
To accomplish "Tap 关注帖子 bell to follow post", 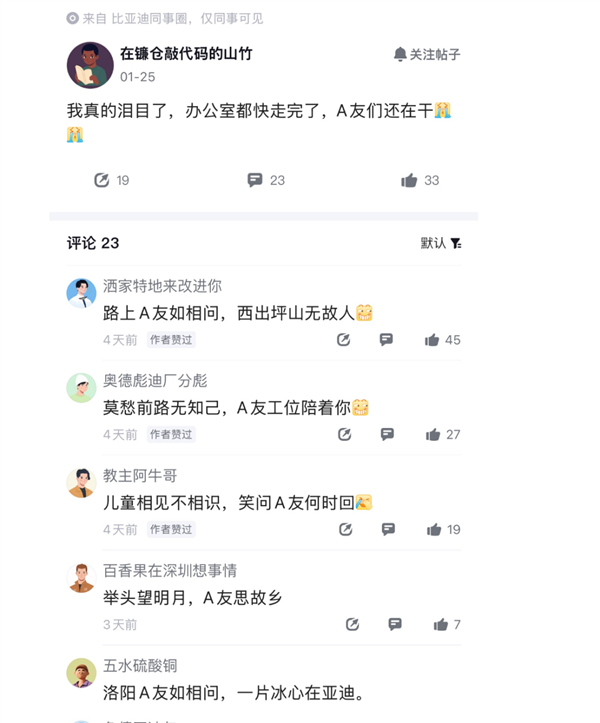I will [427, 54].
